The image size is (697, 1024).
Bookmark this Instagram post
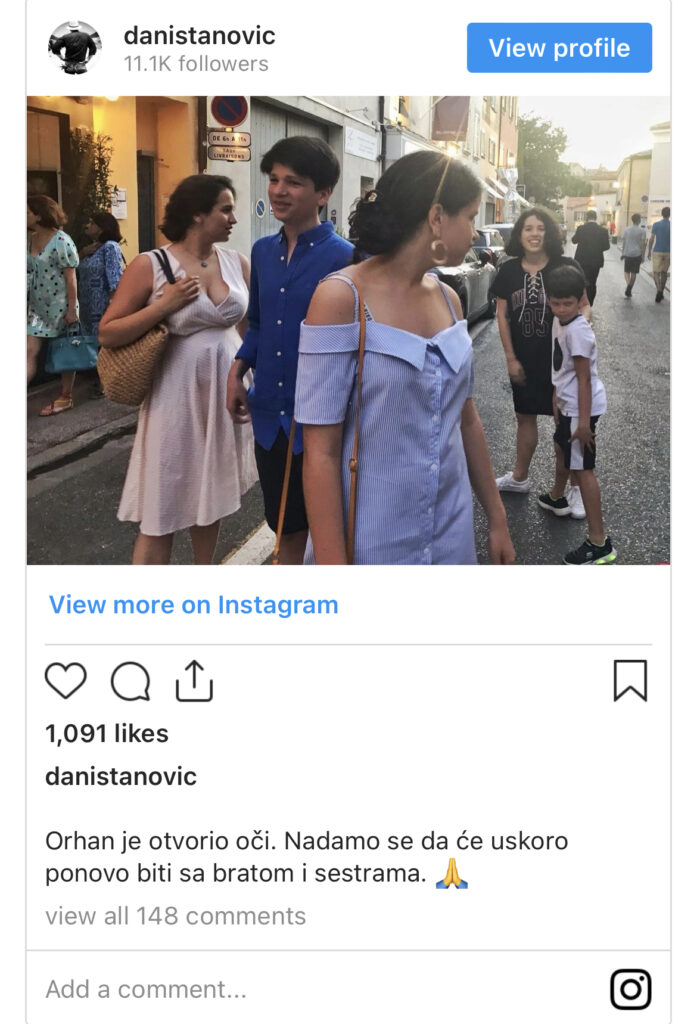pos(630,681)
